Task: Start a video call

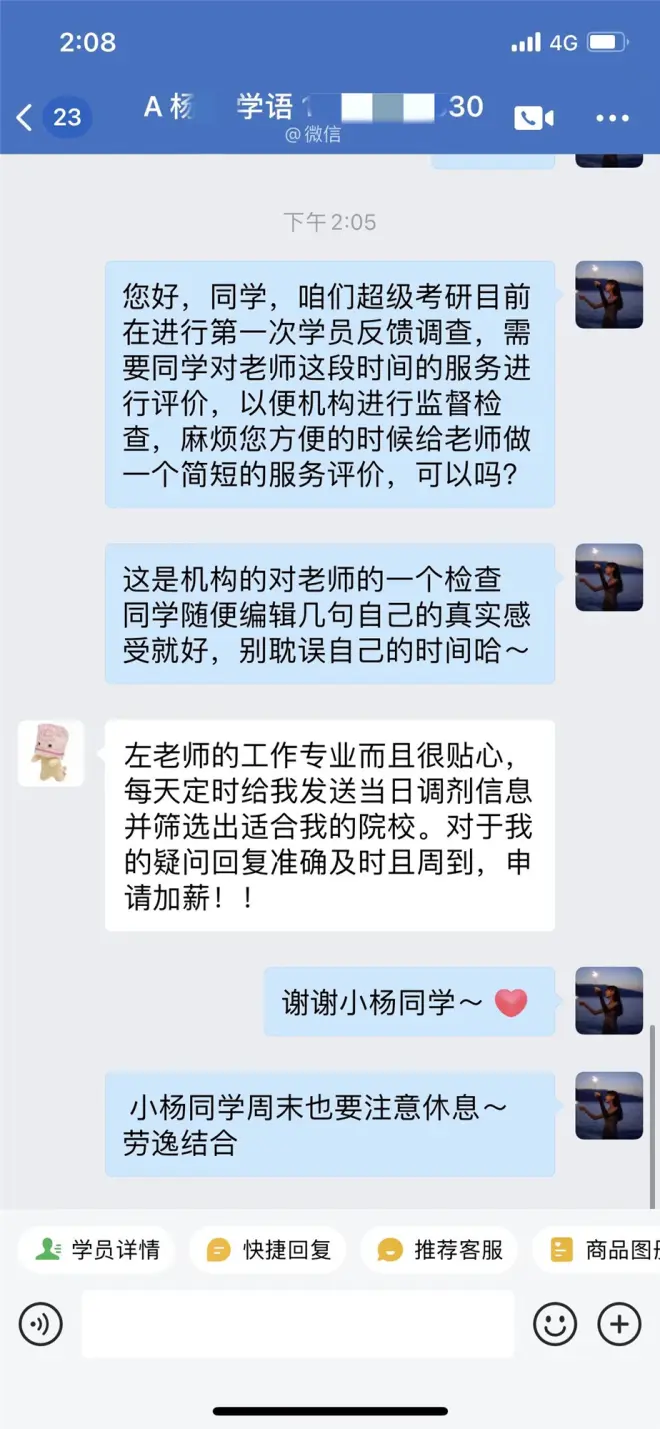Action: (534, 118)
